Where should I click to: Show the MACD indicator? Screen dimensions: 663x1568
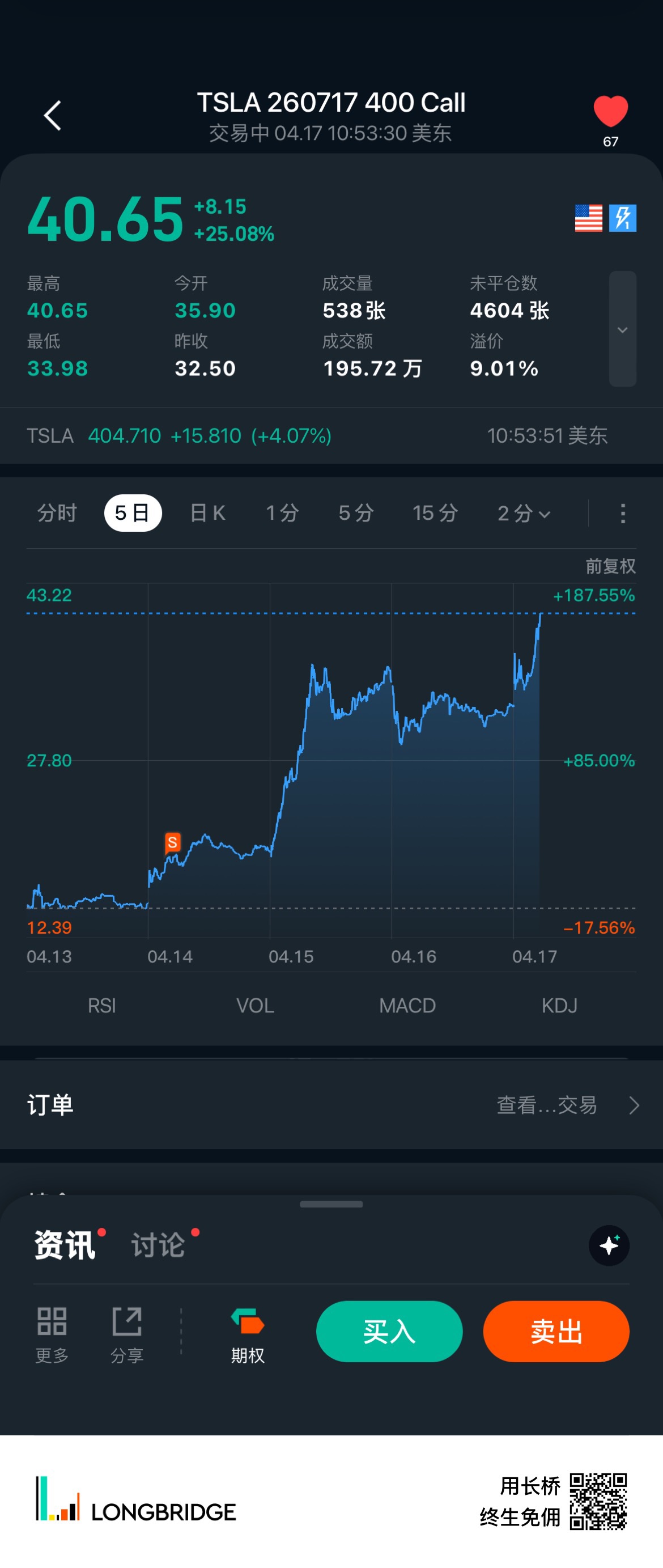pyautogui.click(x=407, y=1006)
